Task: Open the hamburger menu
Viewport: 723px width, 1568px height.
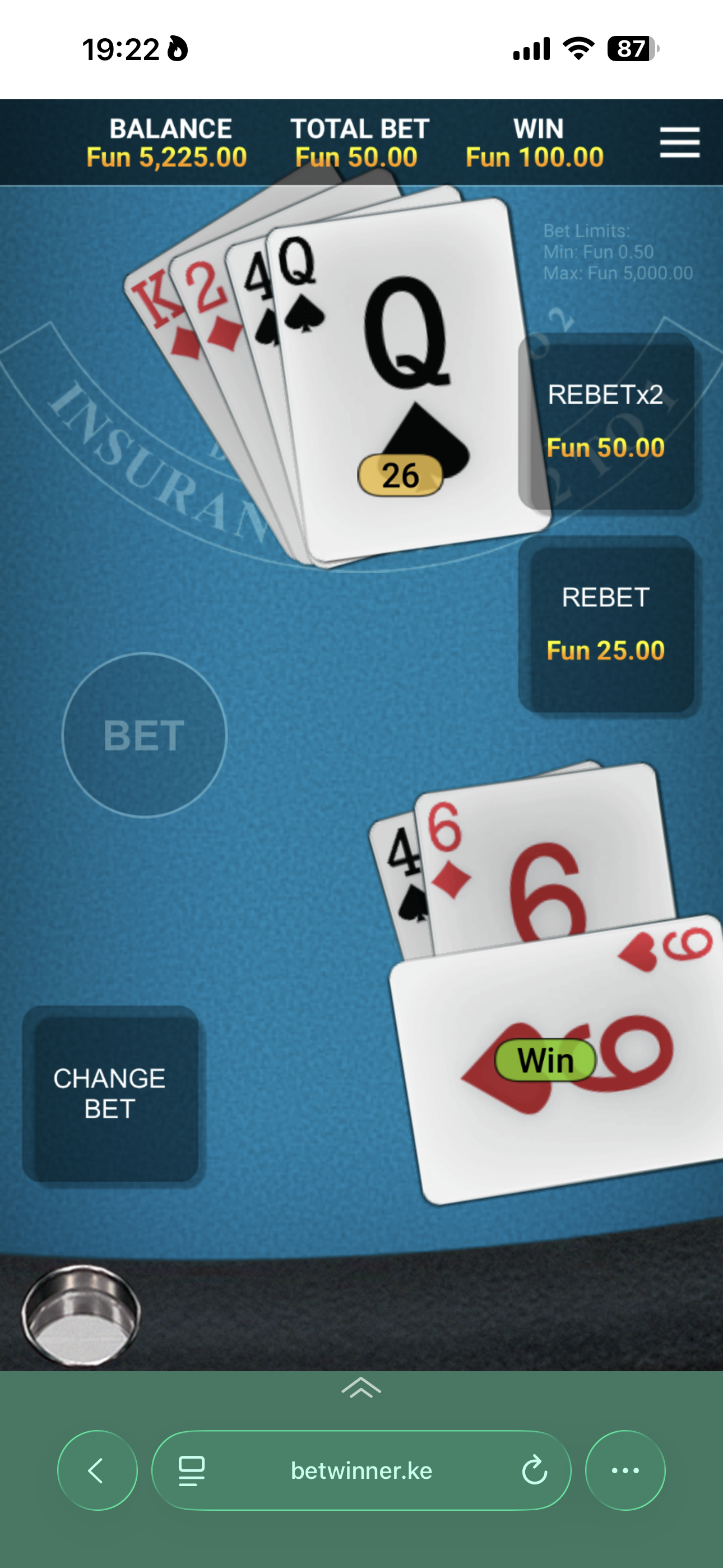Action: (x=679, y=142)
